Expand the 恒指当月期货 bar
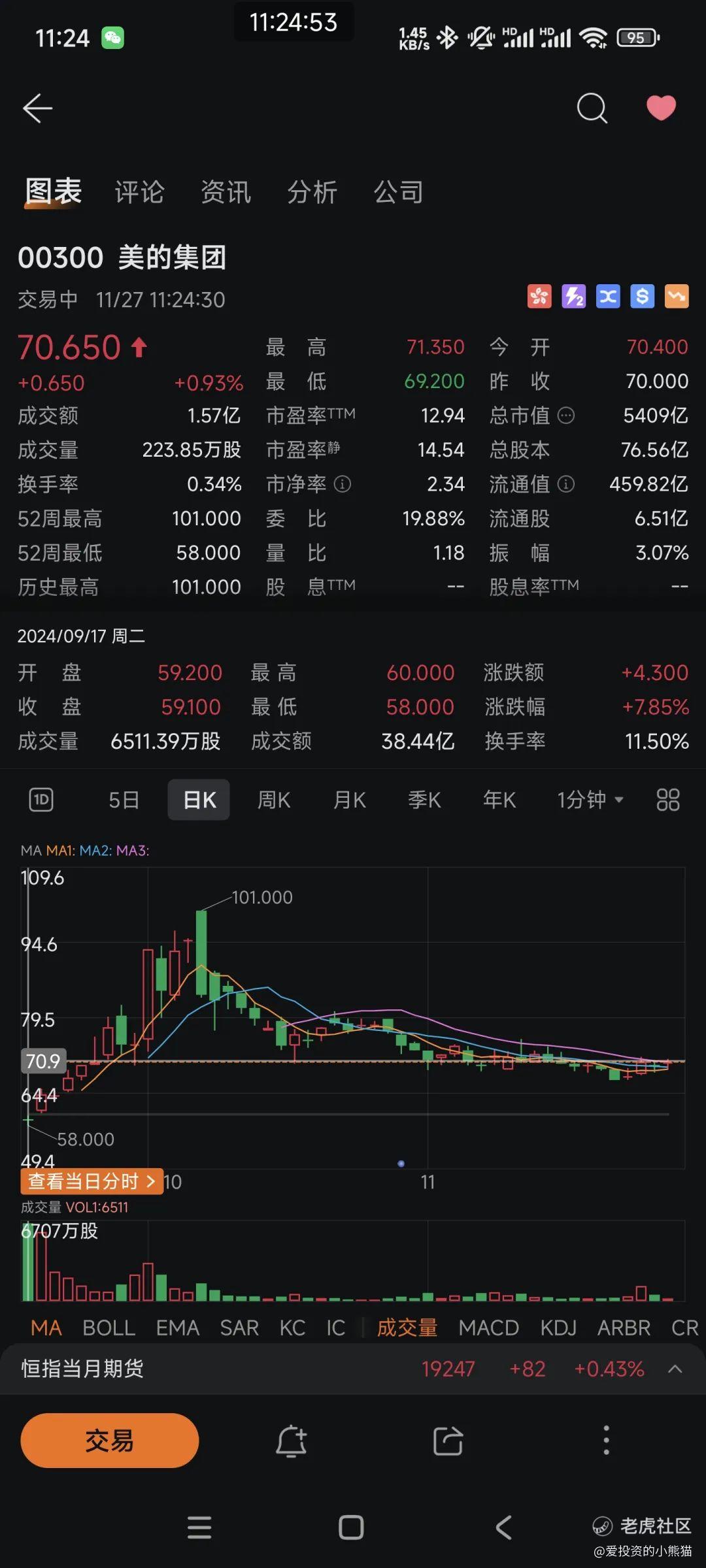 click(675, 1369)
